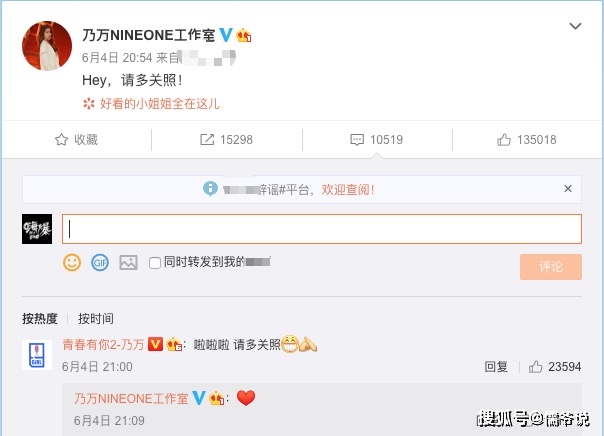Attach a picture to the comment

point(128,262)
